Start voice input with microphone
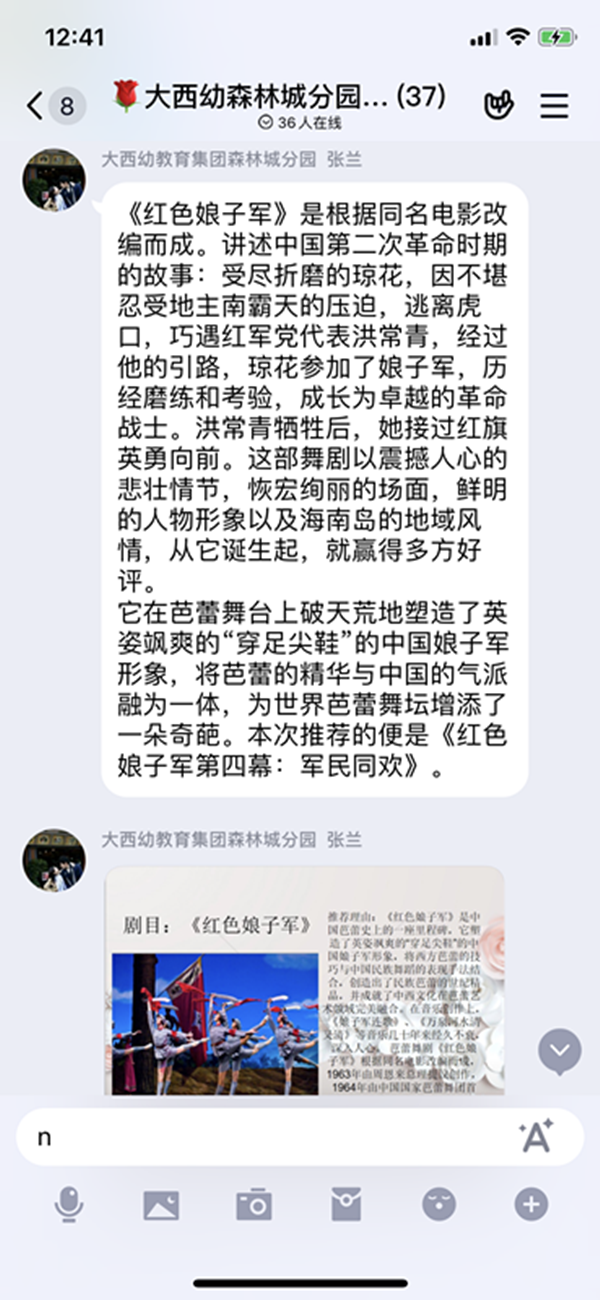This screenshot has height=1300, width=600. coord(68,1205)
